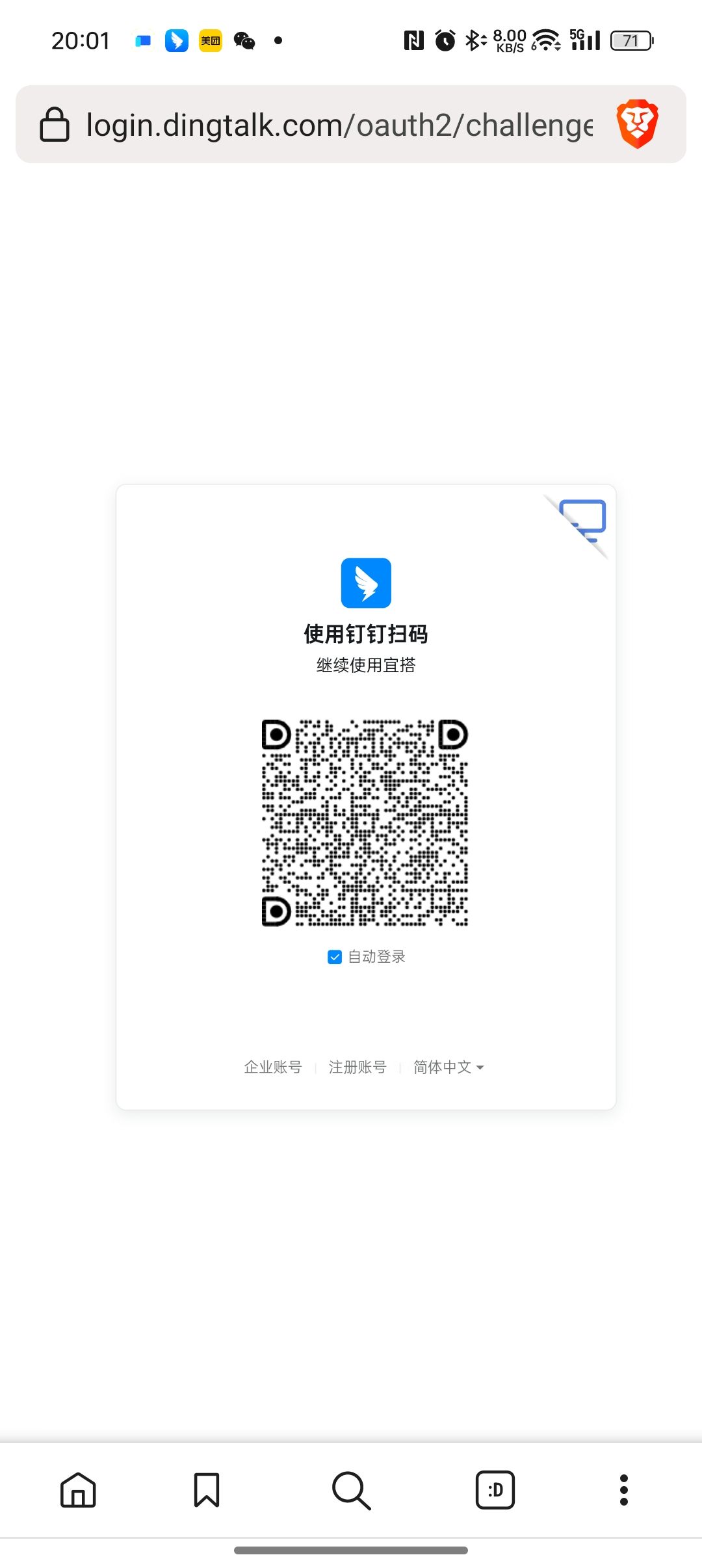Open the 注册账号 link

click(357, 1067)
